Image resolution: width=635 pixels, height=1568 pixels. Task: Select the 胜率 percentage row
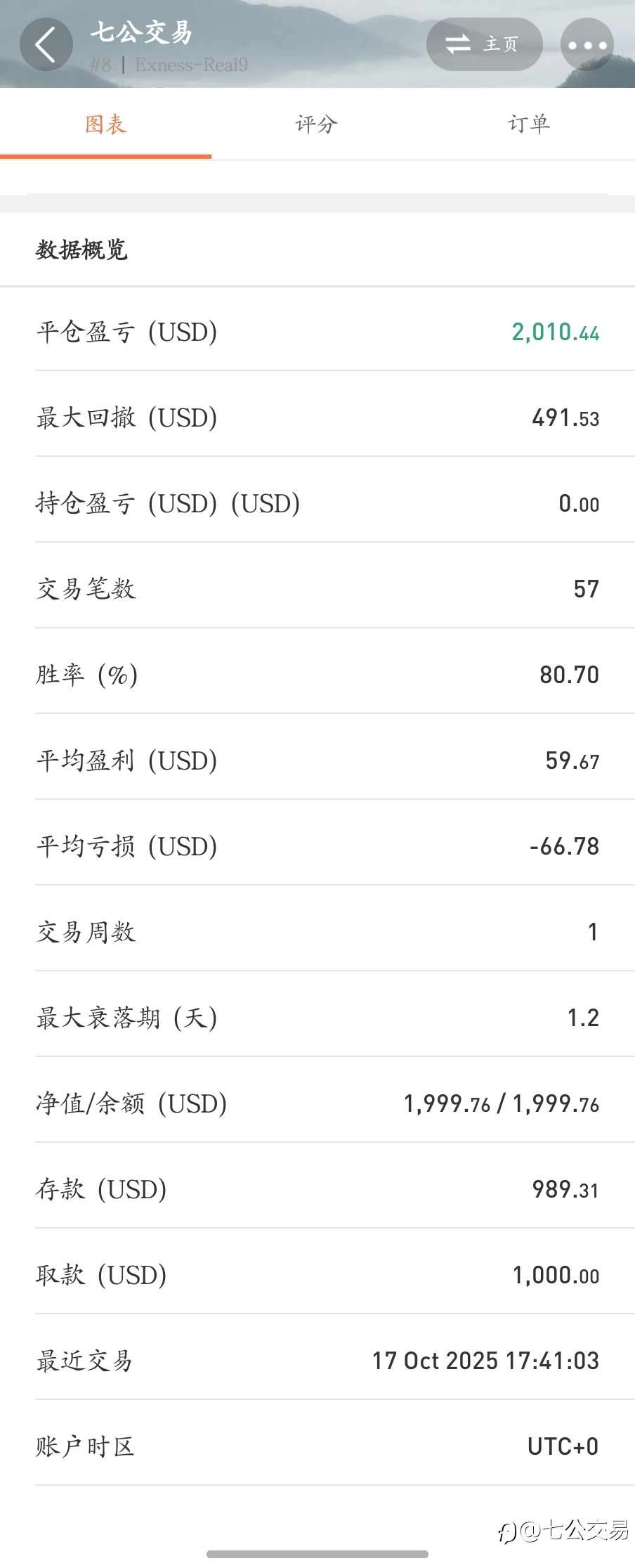click(x=316, y=674)
